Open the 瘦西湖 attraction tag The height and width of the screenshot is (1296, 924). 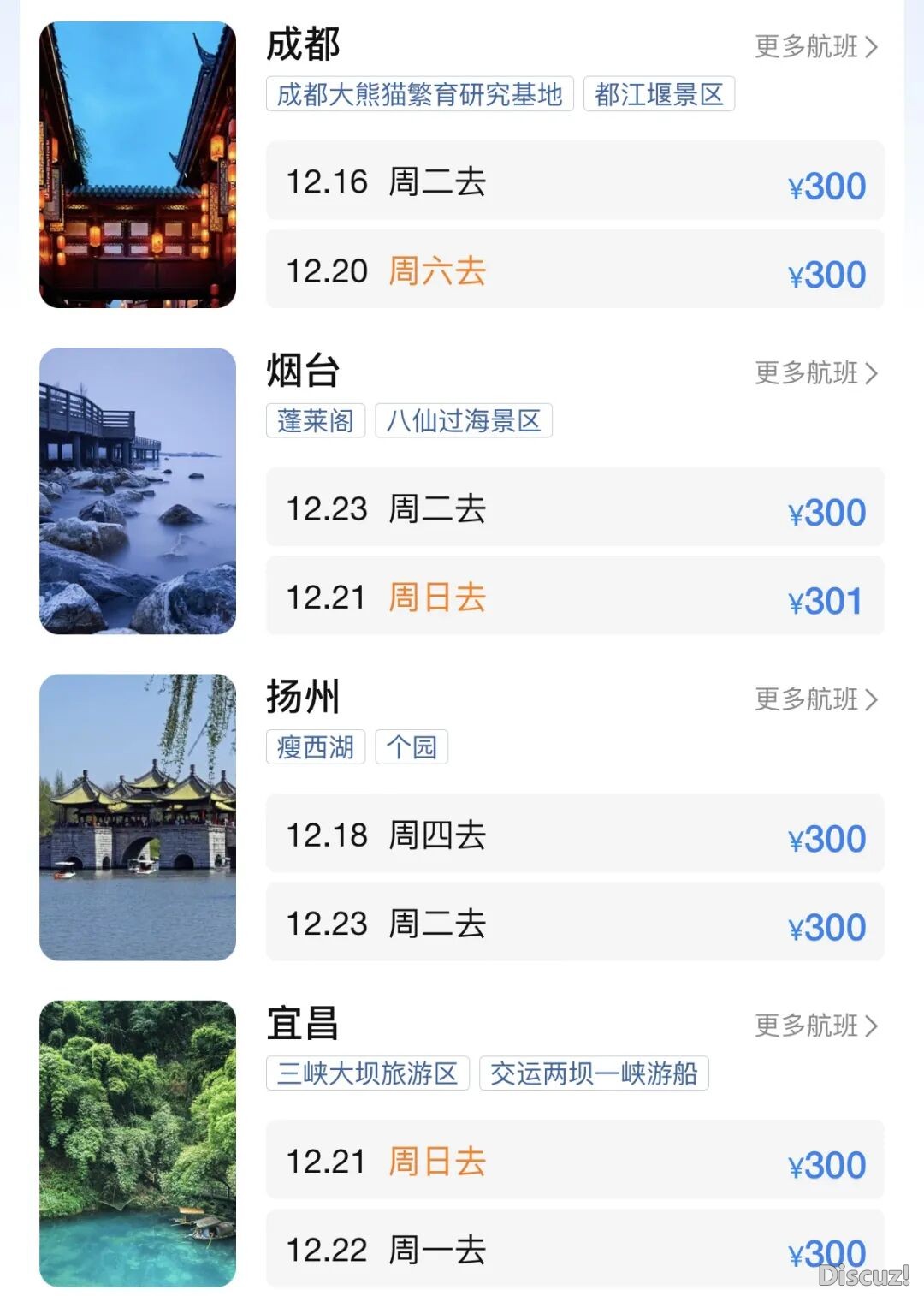point(315,746)
